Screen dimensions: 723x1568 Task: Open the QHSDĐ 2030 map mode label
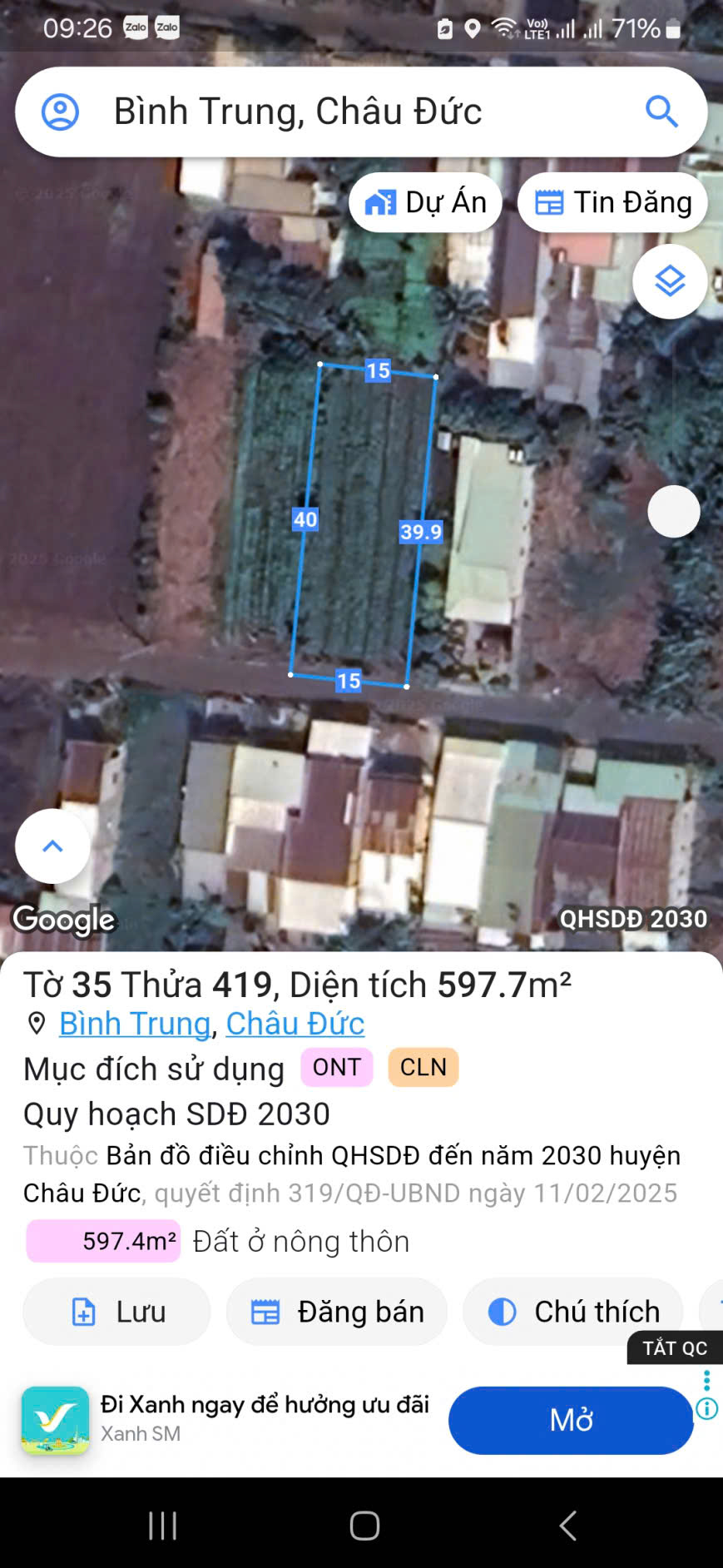634,919
